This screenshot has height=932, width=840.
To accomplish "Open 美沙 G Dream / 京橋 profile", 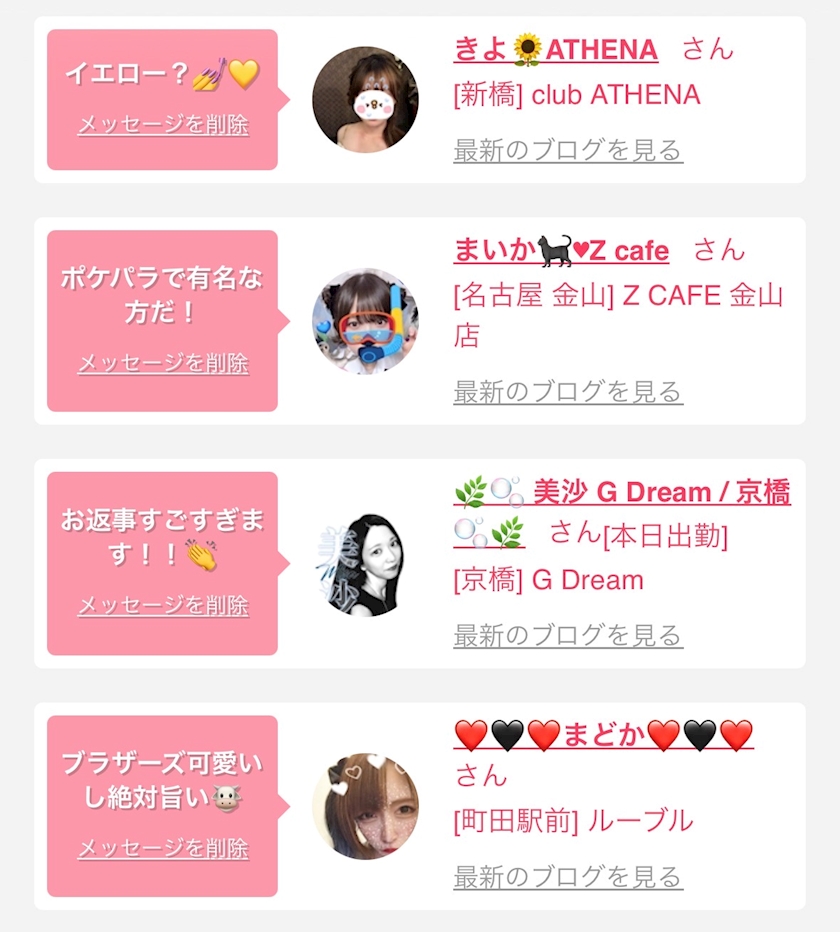I will point(622,511).
